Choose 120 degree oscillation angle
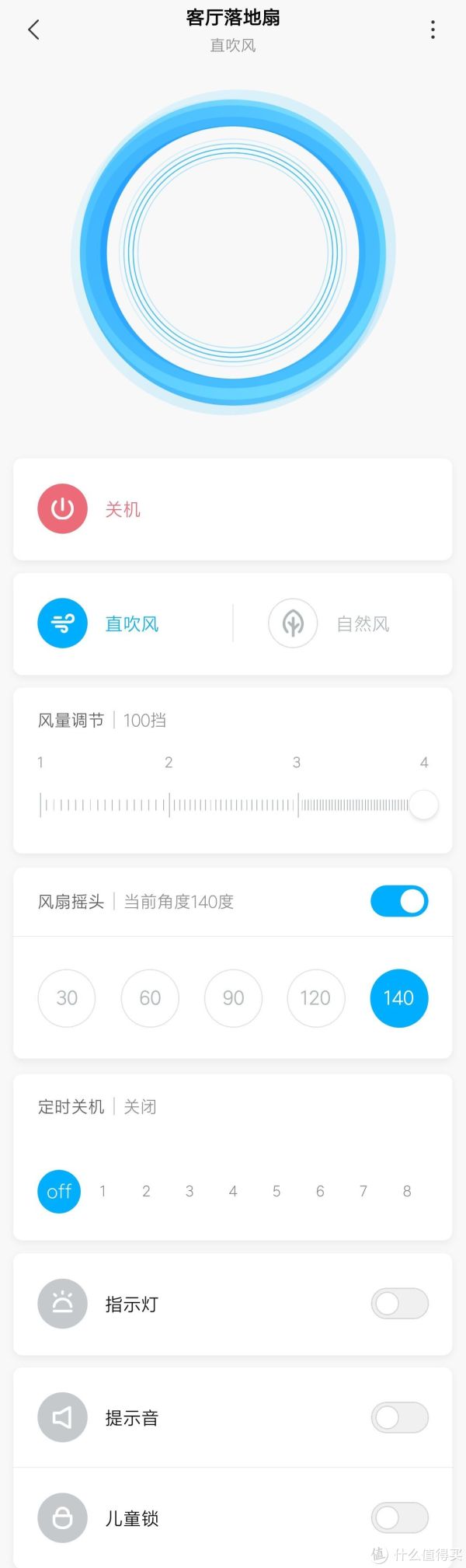Viewport: 466px width, 1568px height. point(316,998)
